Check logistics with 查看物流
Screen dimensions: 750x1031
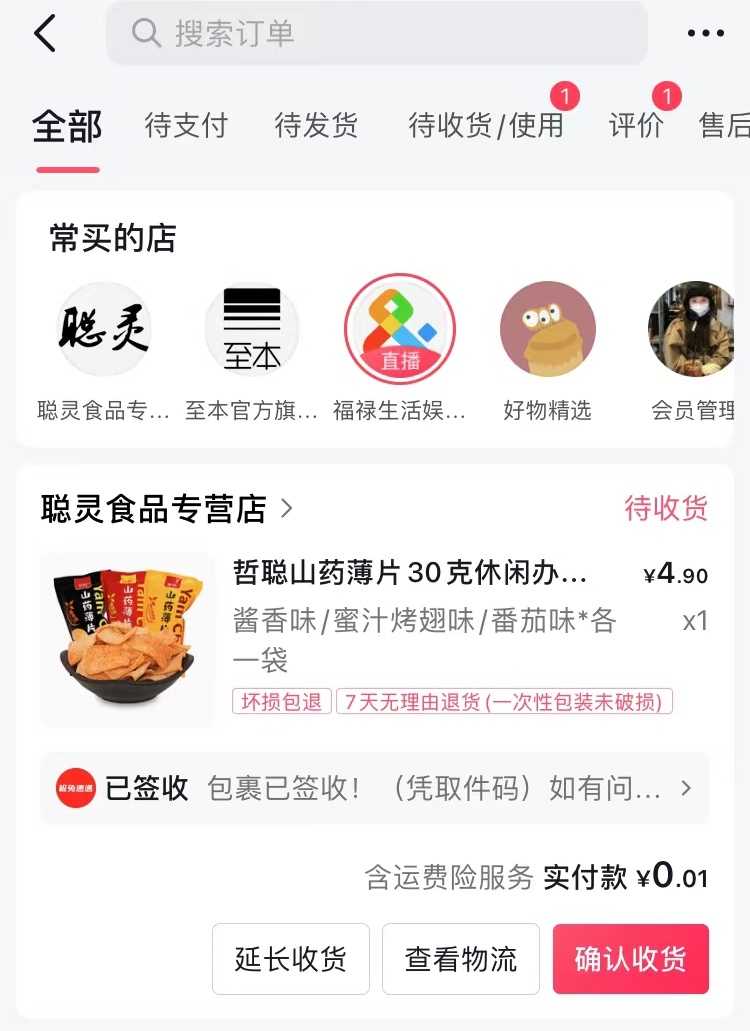pos(461,959)
